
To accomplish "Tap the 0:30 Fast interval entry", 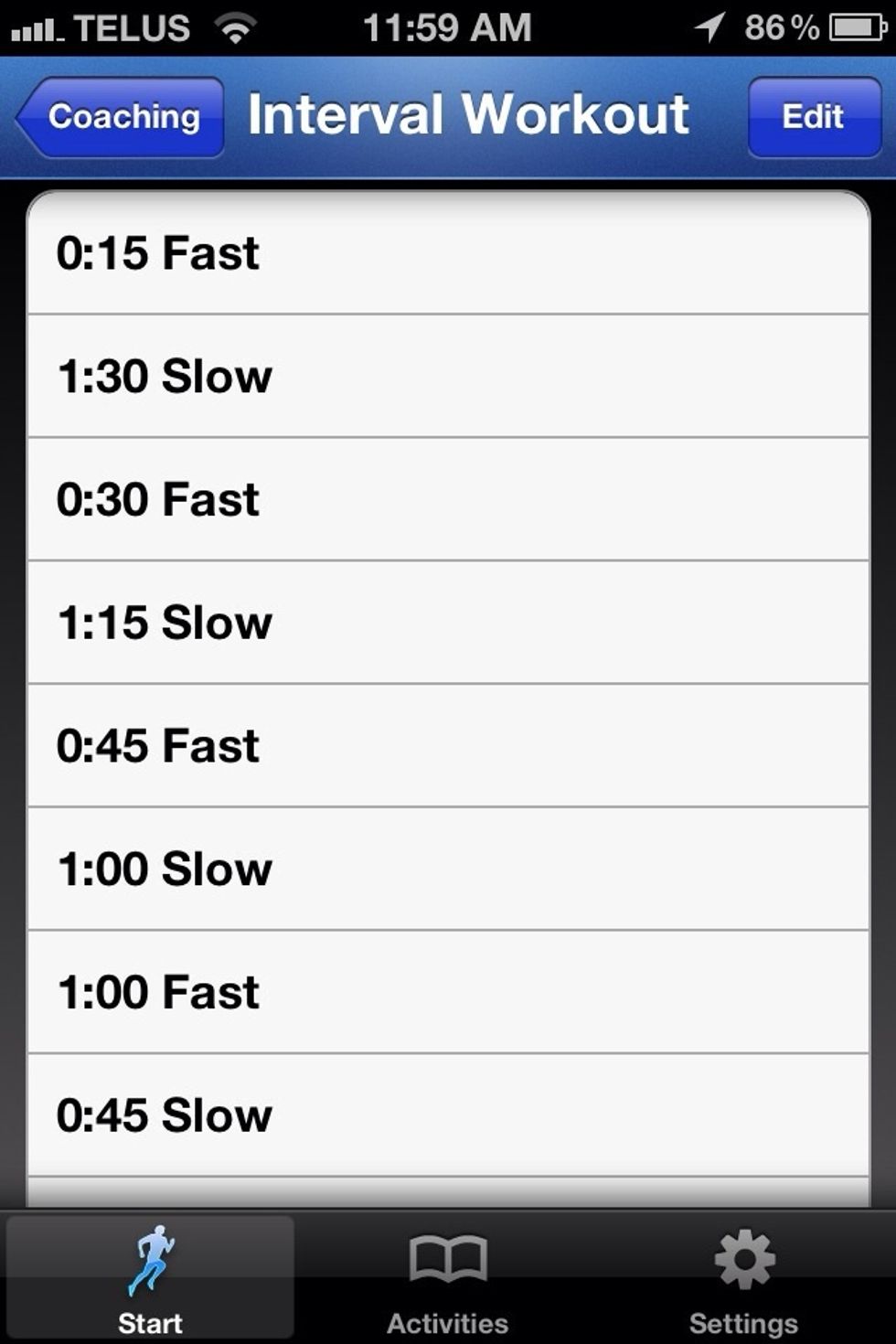I will point(448,498).
